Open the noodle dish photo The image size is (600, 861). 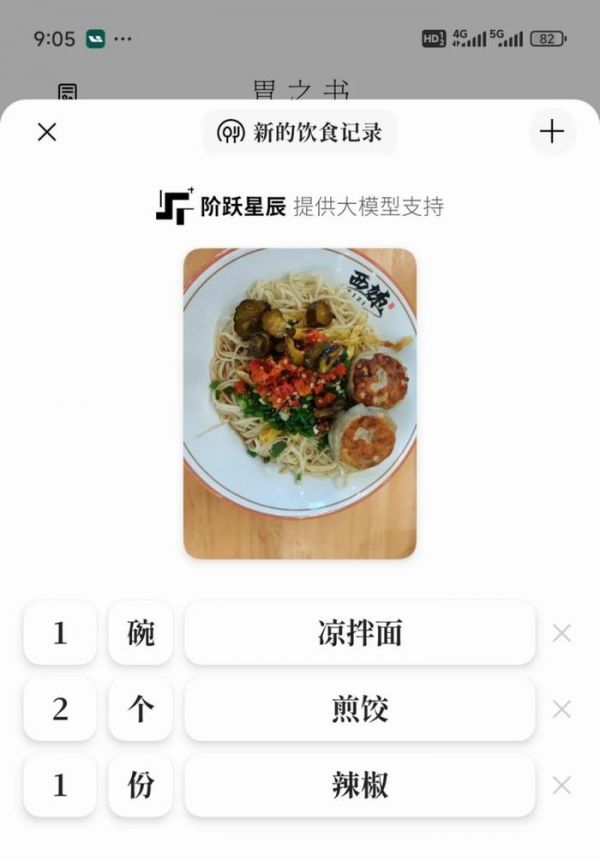(x=300, y=402)
